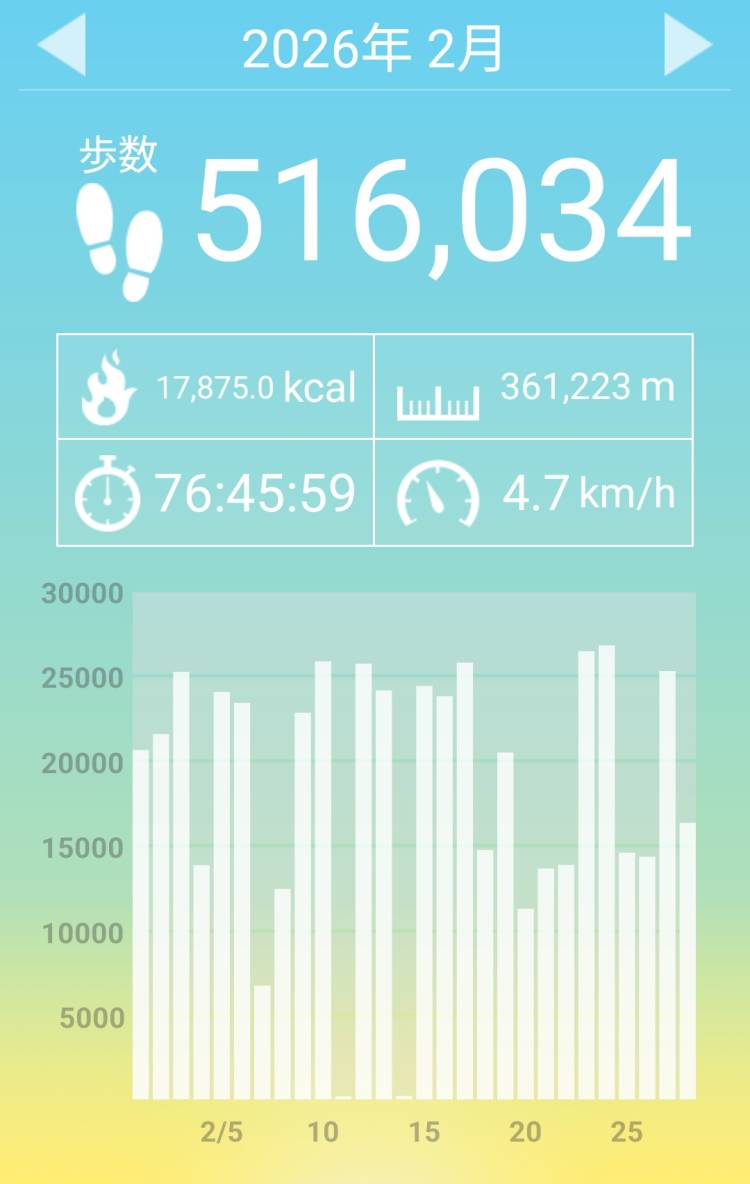Advance to the next month arrow
Screen dimensions: 750x1184
687,45
